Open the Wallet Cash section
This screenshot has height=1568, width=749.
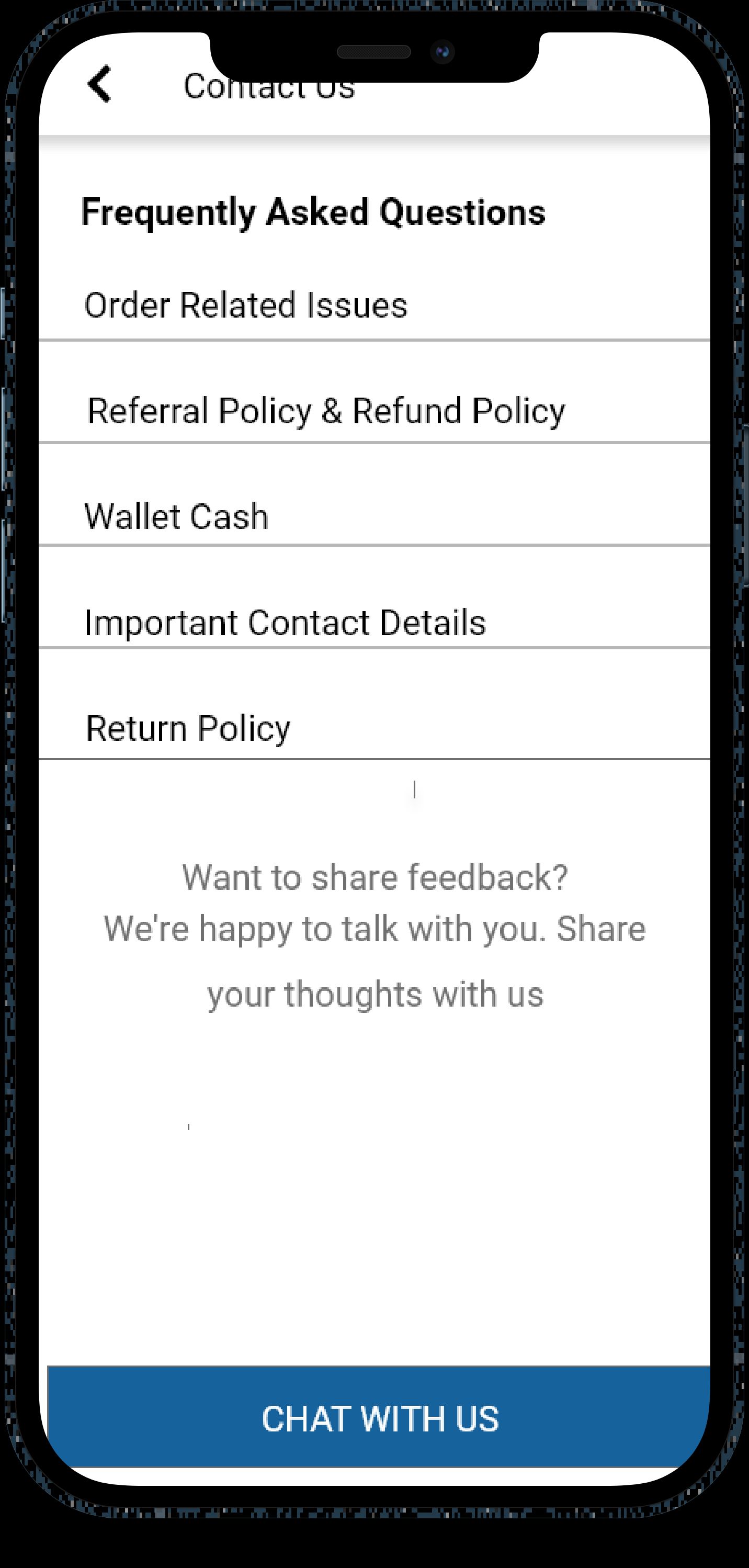tap(176, 517)
